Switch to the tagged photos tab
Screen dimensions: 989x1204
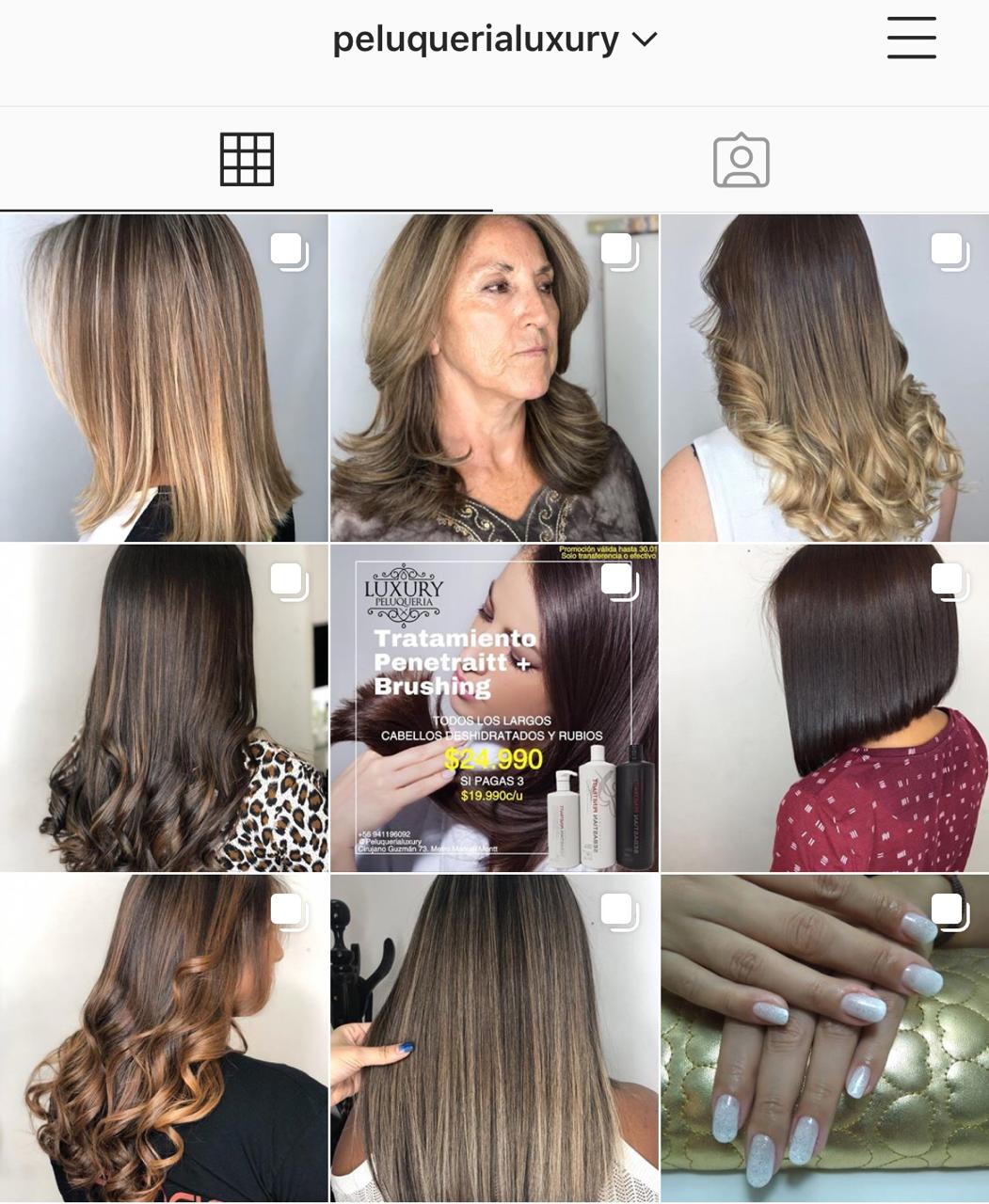[x=741, y=160]
